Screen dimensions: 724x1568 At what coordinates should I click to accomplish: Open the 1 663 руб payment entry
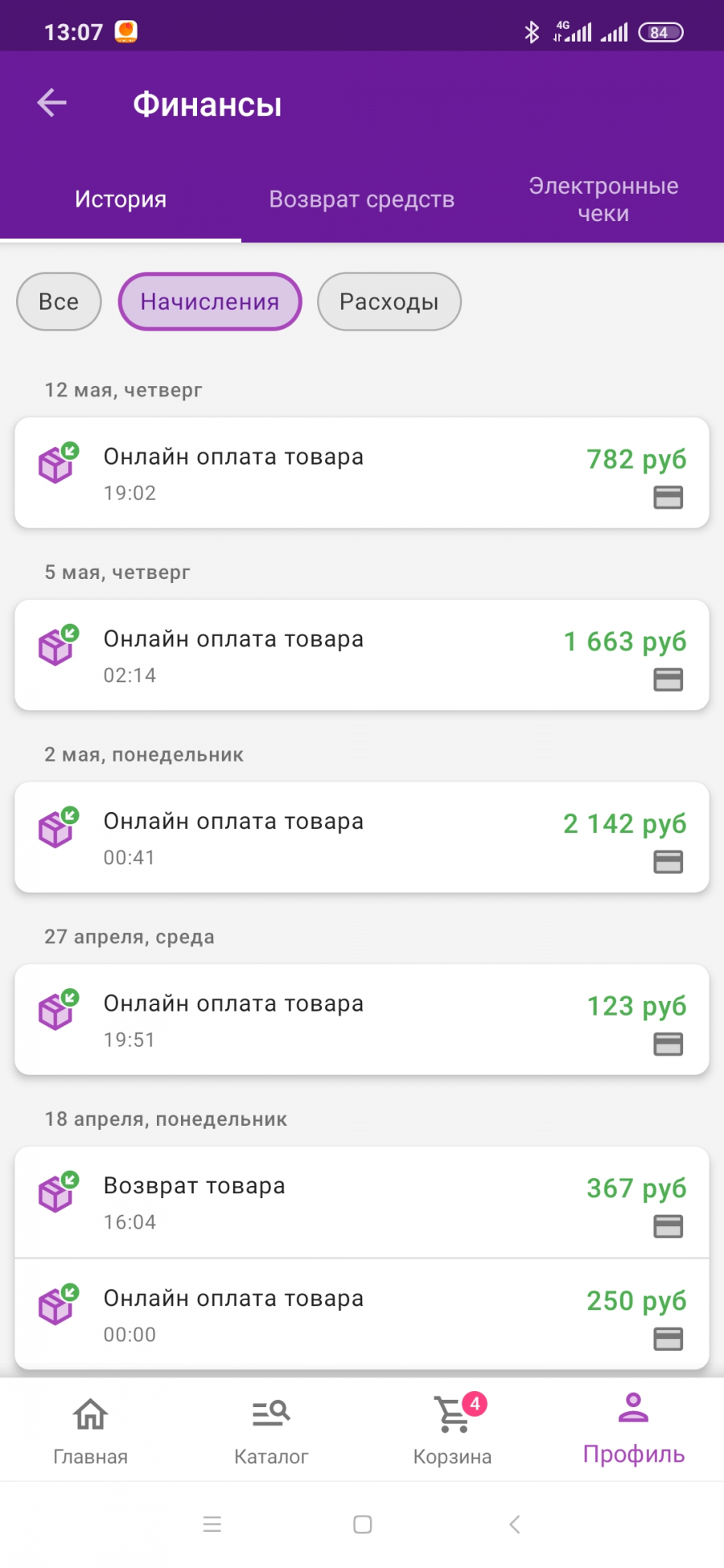[x=362, y=655]
